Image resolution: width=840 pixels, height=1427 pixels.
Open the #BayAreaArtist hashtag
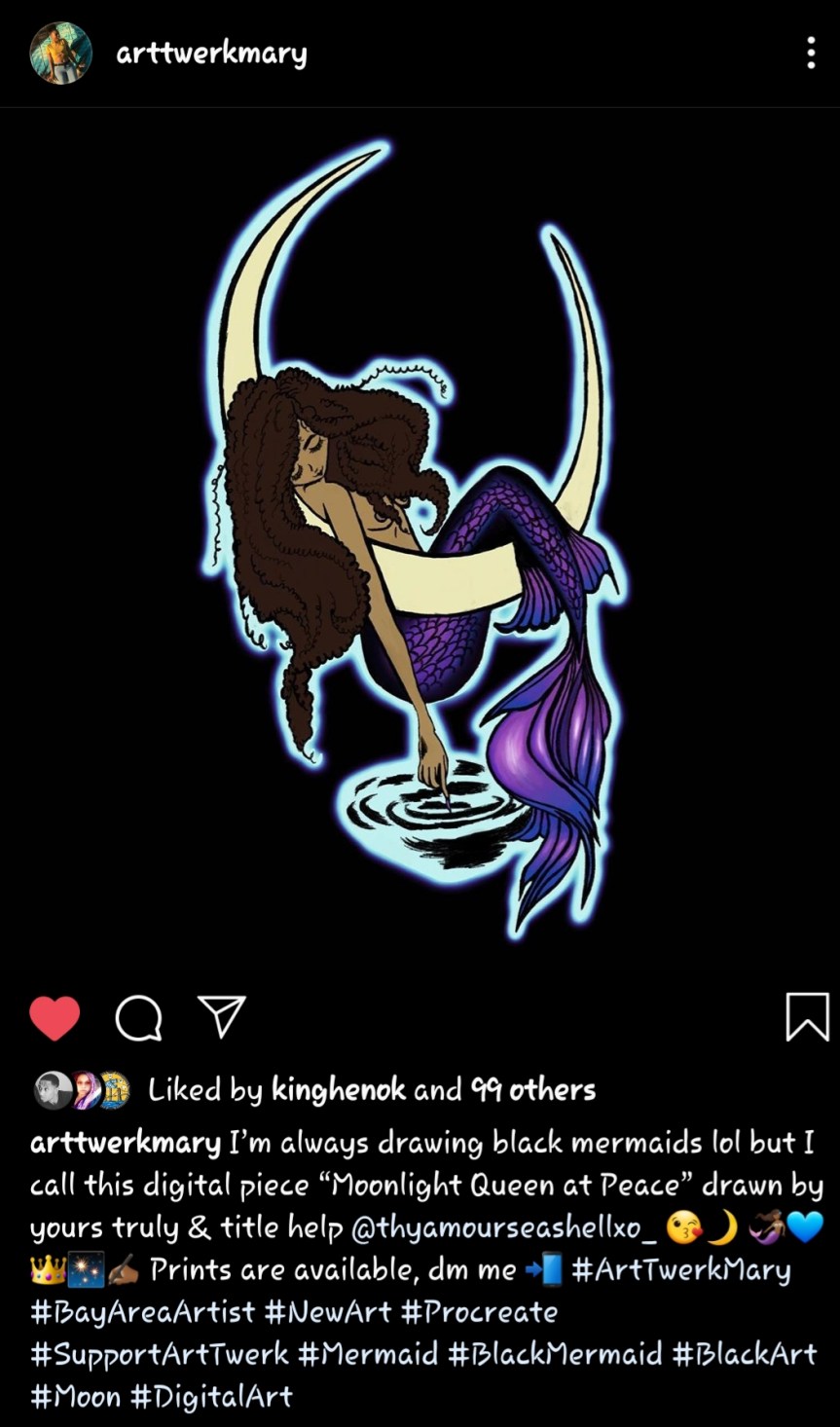[142, 1311]
